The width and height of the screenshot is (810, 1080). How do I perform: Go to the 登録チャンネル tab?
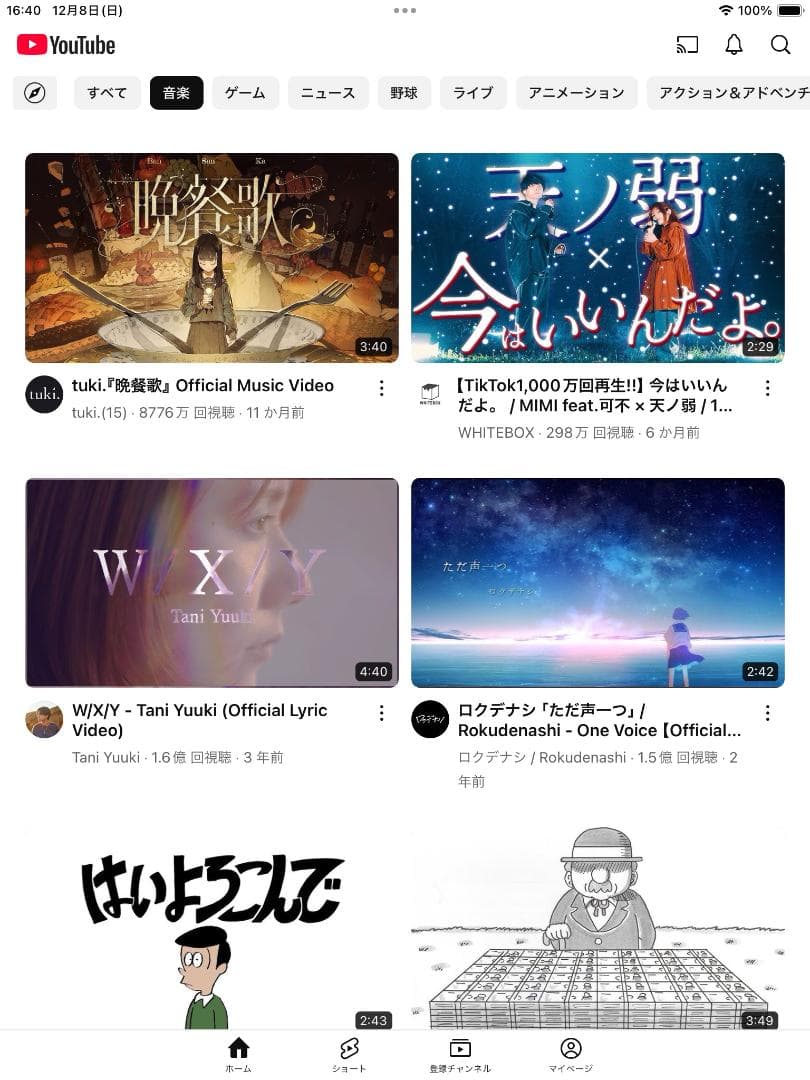coord(460,1054)
